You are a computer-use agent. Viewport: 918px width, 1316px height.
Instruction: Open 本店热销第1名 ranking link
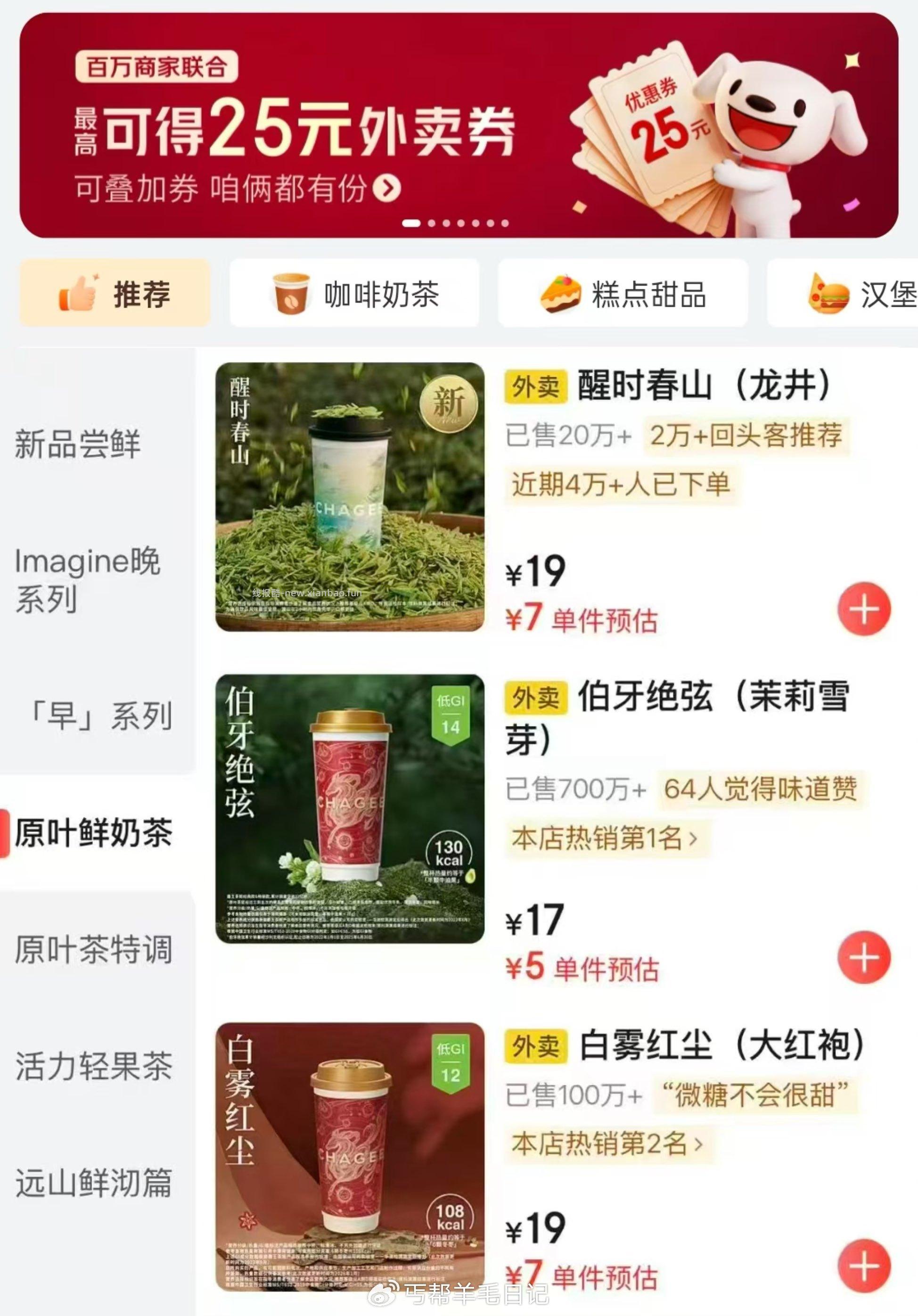tap(601, 837)
